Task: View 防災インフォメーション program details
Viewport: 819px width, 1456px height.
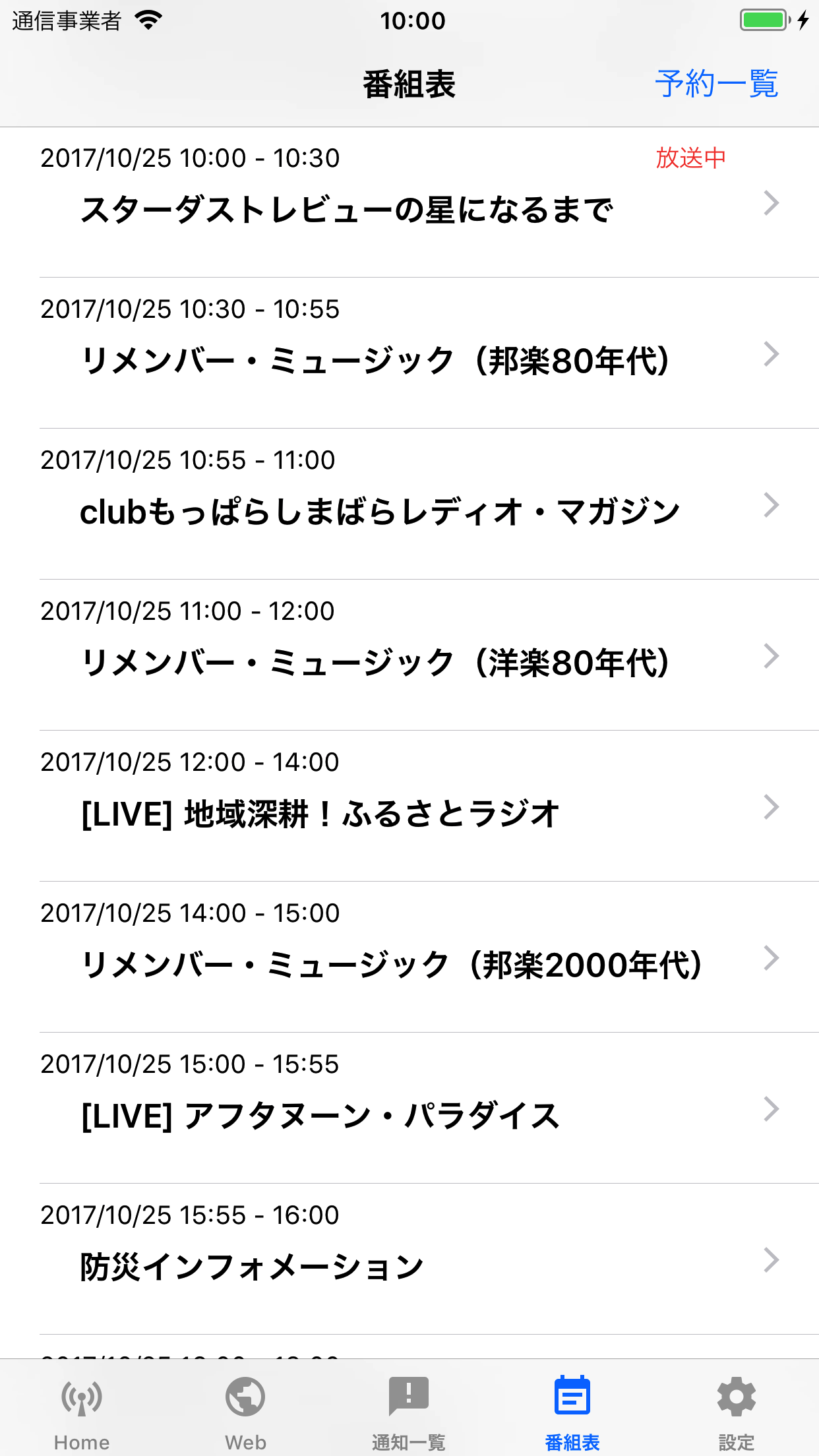Action: click(409, 1260)
